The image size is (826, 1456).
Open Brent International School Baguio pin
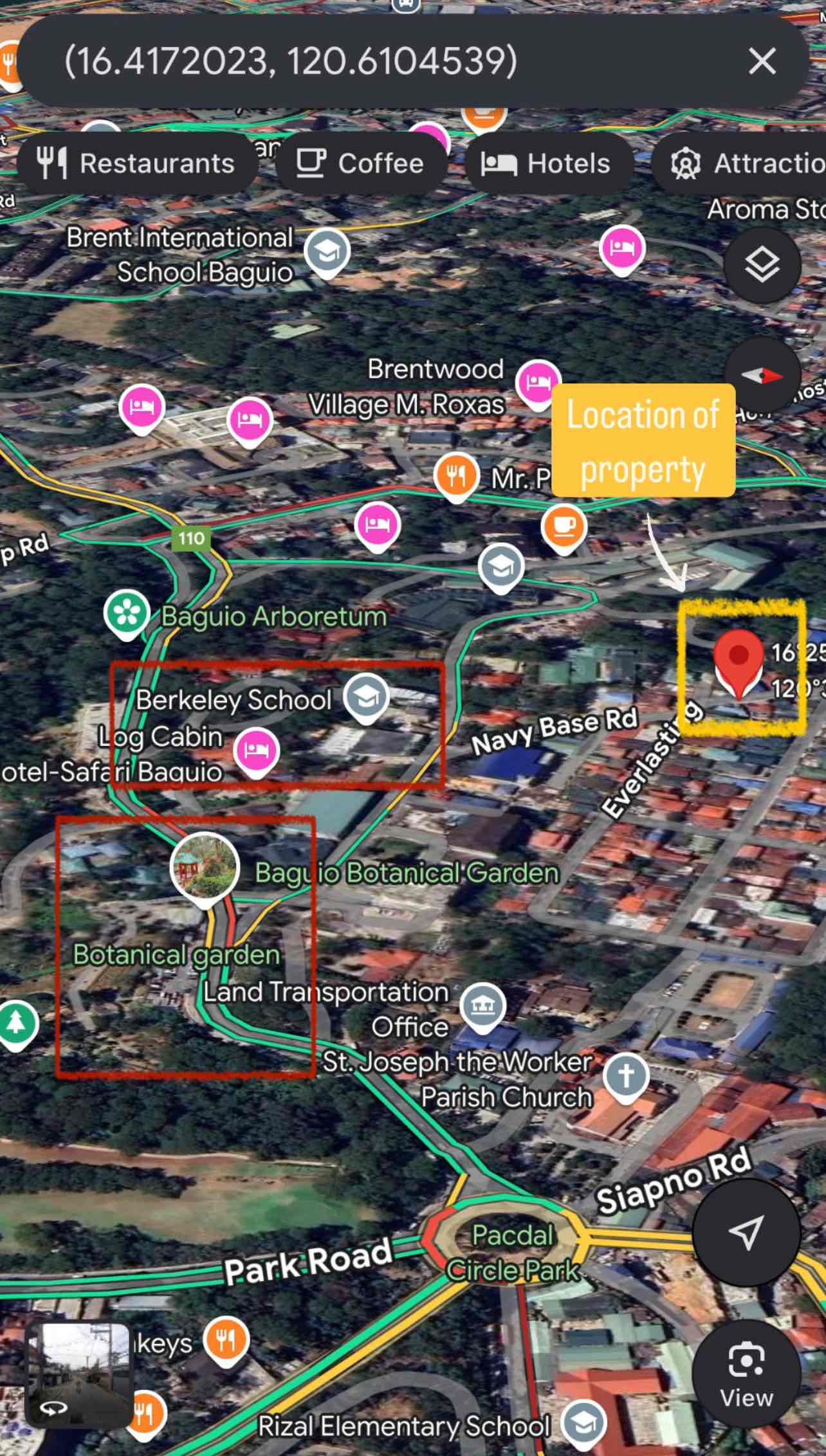pyautogui.click(x=327, y=251)
